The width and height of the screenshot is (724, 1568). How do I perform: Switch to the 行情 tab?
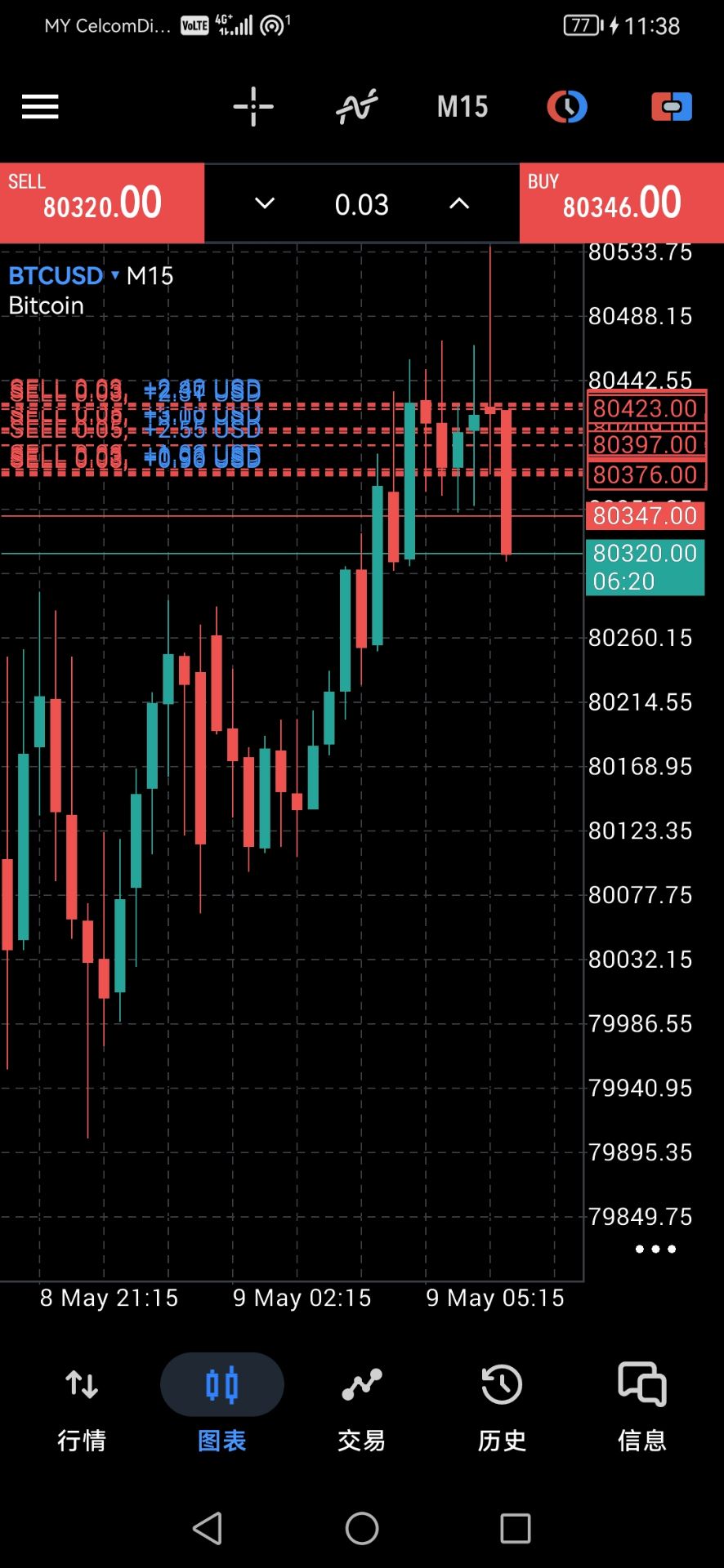click(x=82, y=1410)
